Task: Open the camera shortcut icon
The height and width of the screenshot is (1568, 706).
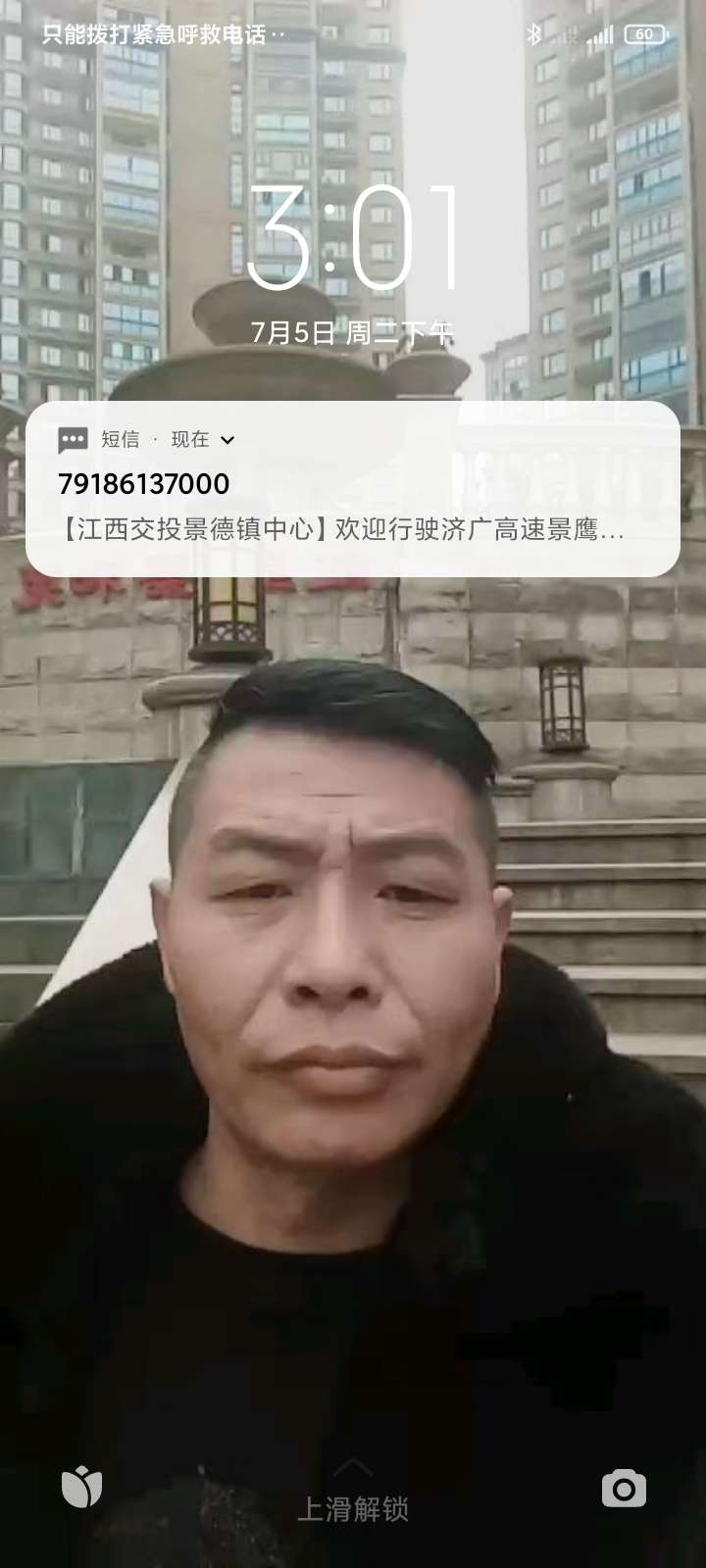Action: tap(624, 1489)
